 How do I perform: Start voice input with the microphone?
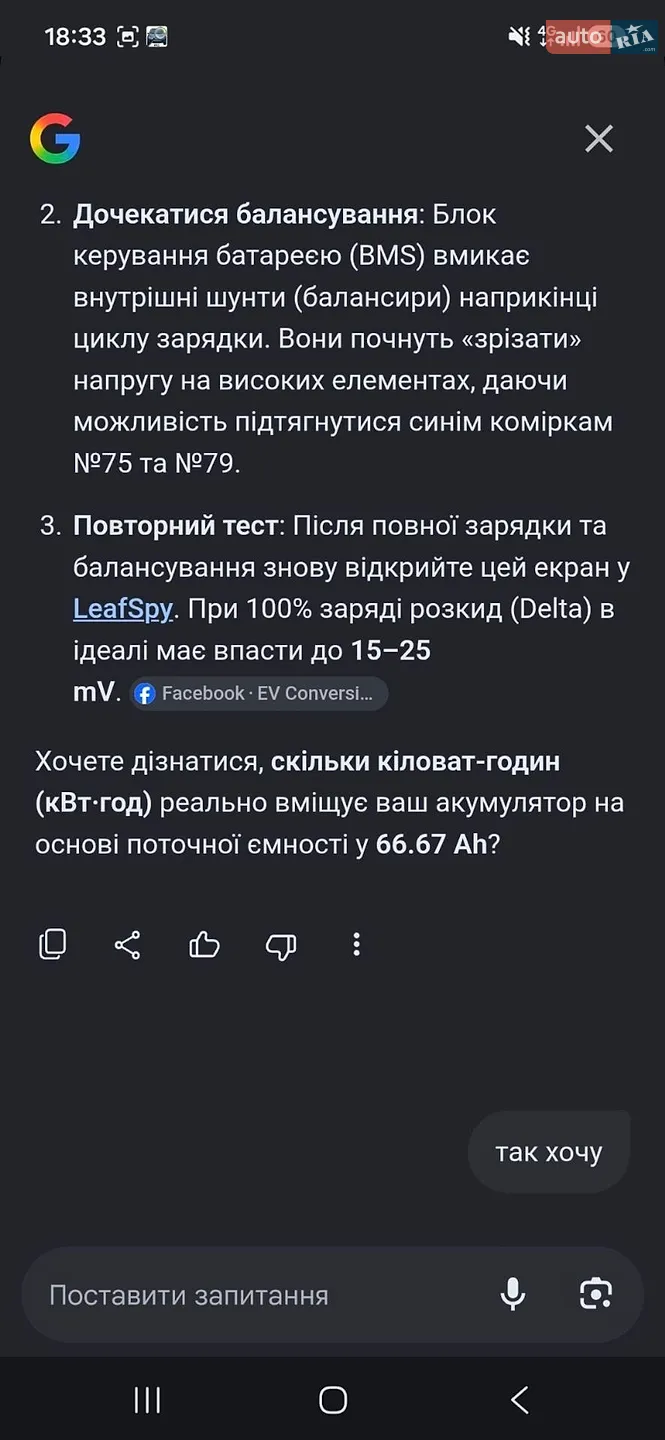tap(513, 1295)
